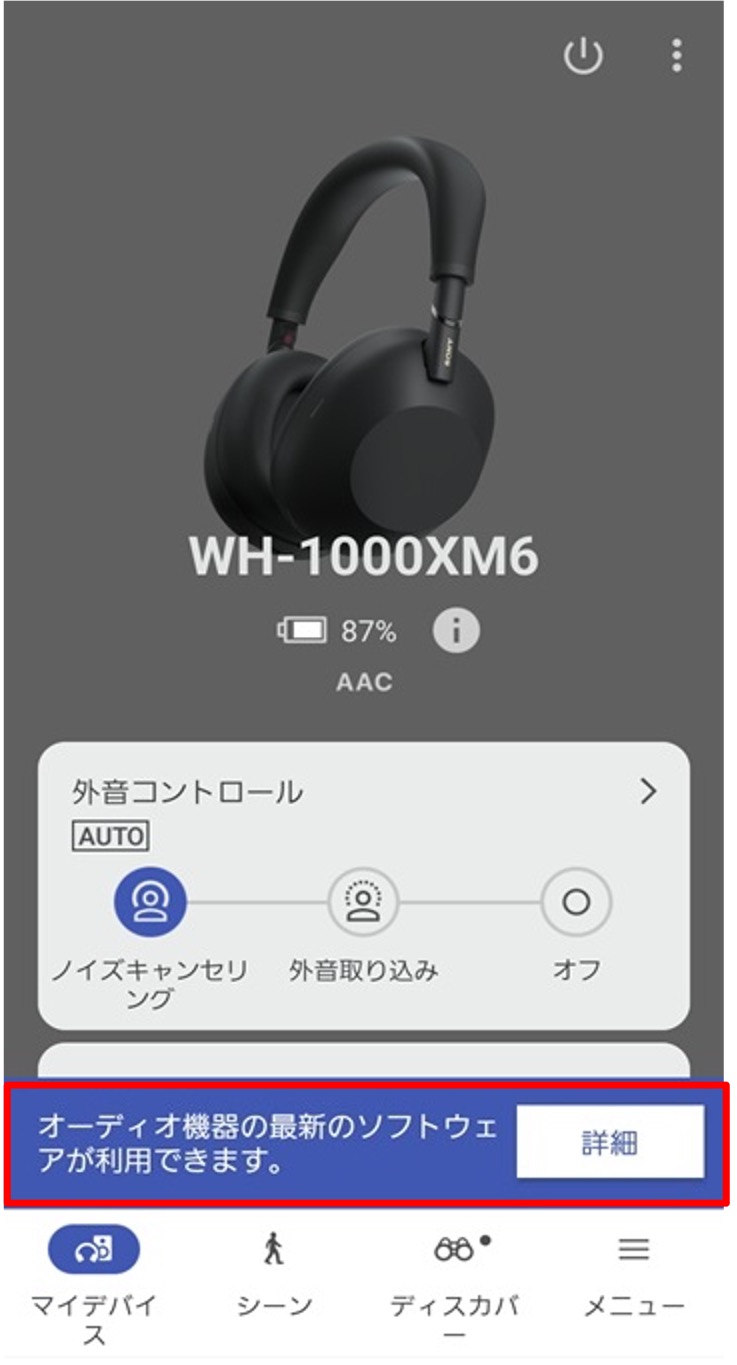Select ノイズキャンセリング mode
Image resolution: width=737 pixels, height=1365 pixels.
[150, 903]
